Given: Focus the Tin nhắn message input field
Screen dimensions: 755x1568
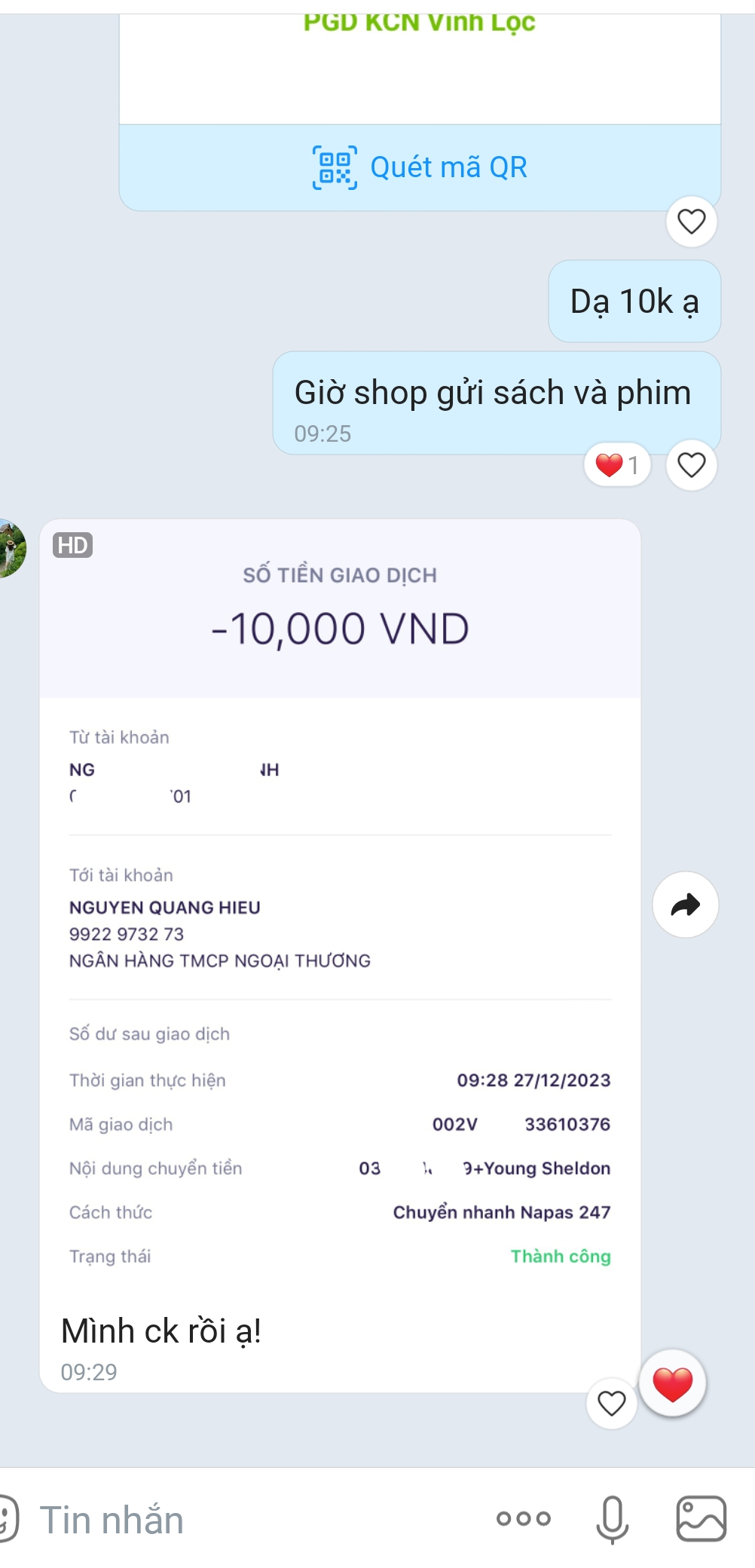Looking at the screenshot, I should click(226, 1519).
